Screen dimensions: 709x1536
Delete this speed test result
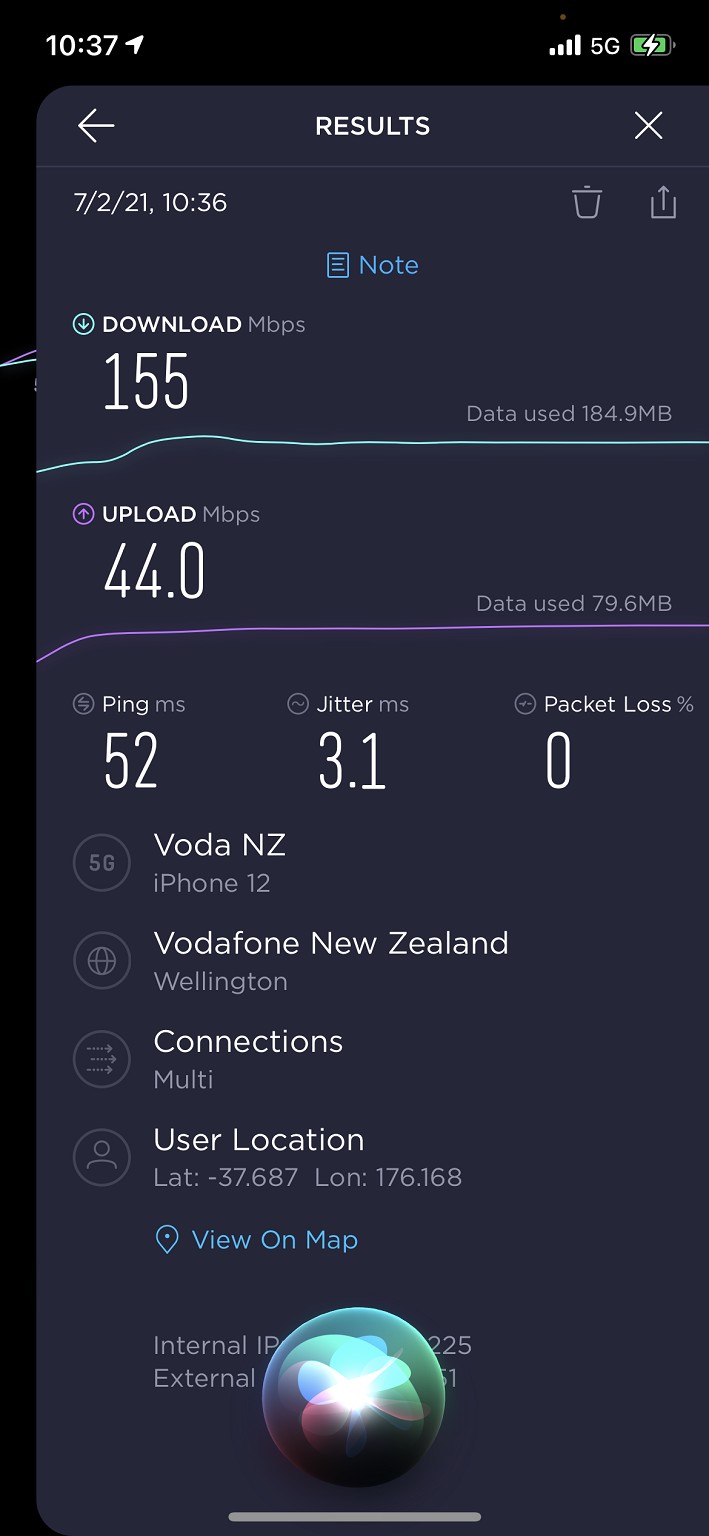tap(587, 202)
